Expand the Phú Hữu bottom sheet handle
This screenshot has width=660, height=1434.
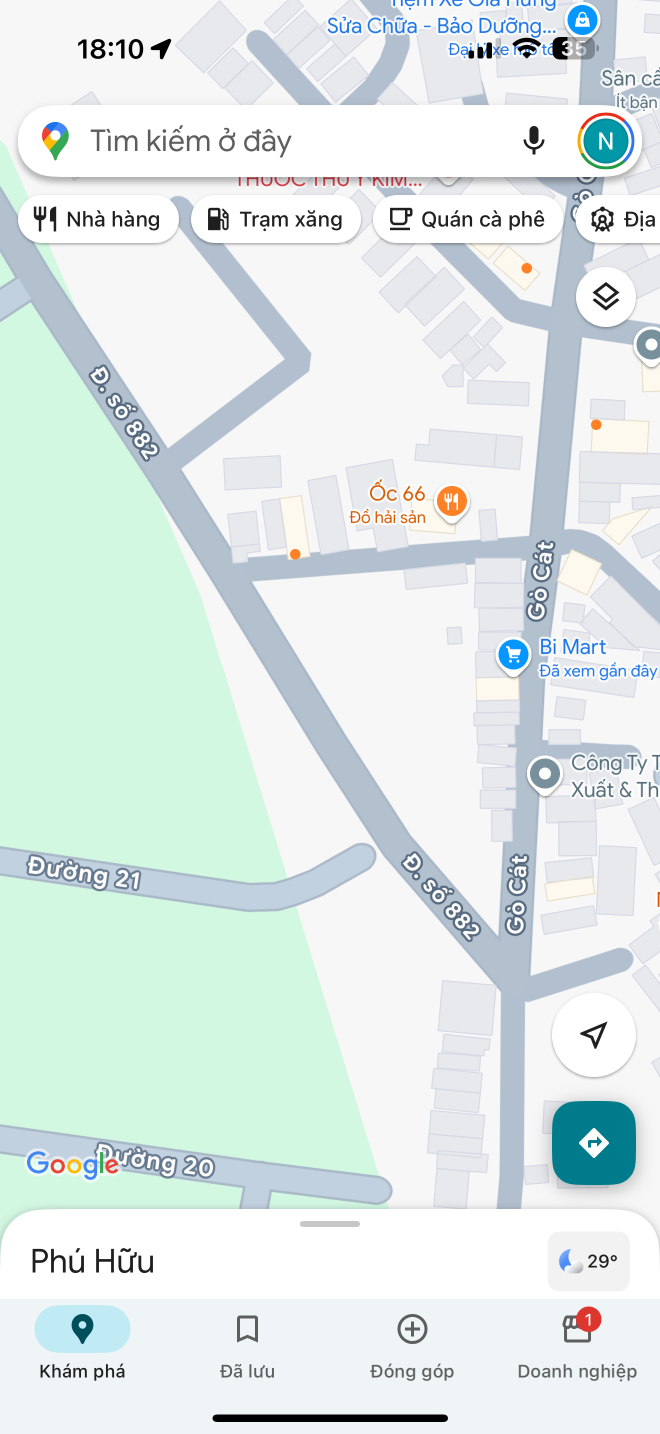[330, 1224]
